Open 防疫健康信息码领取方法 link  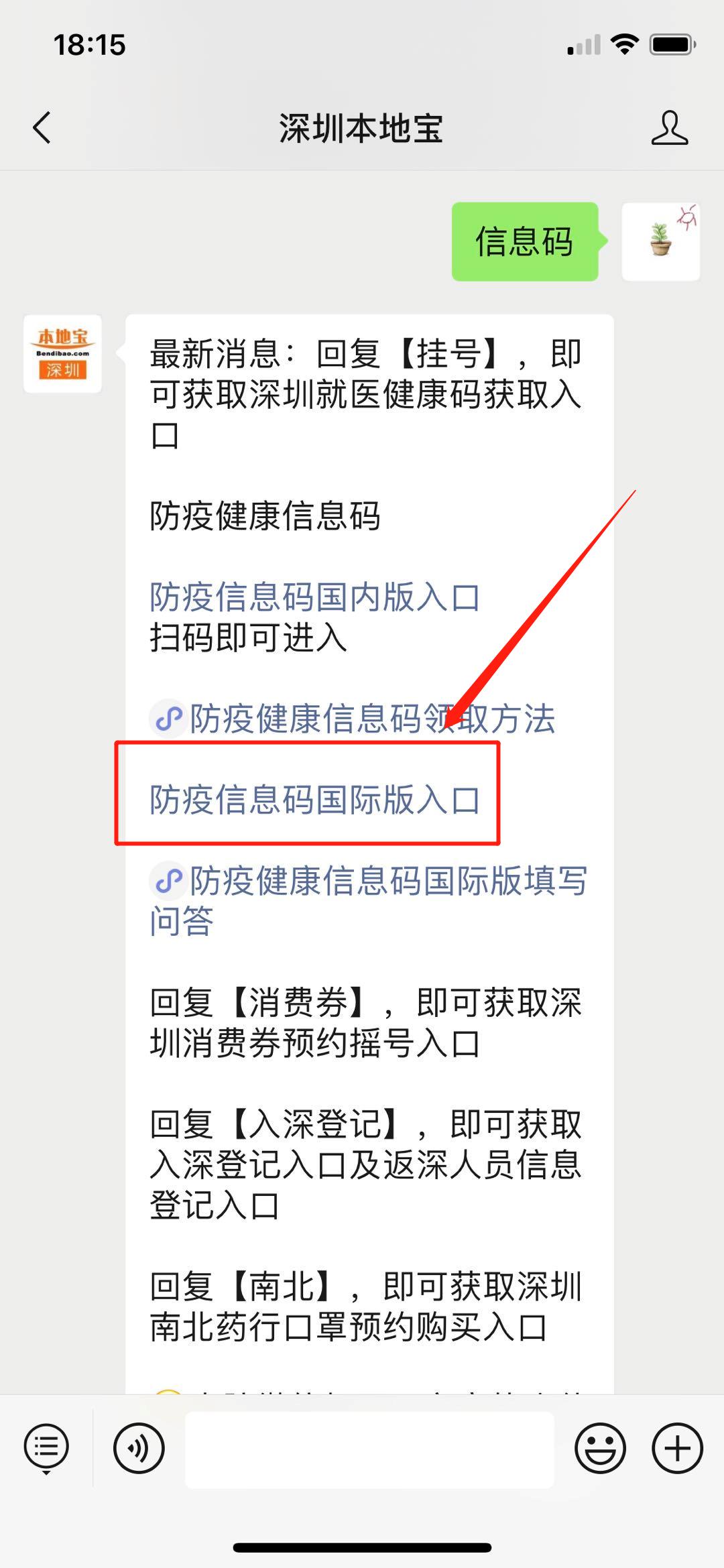point(353,719)
